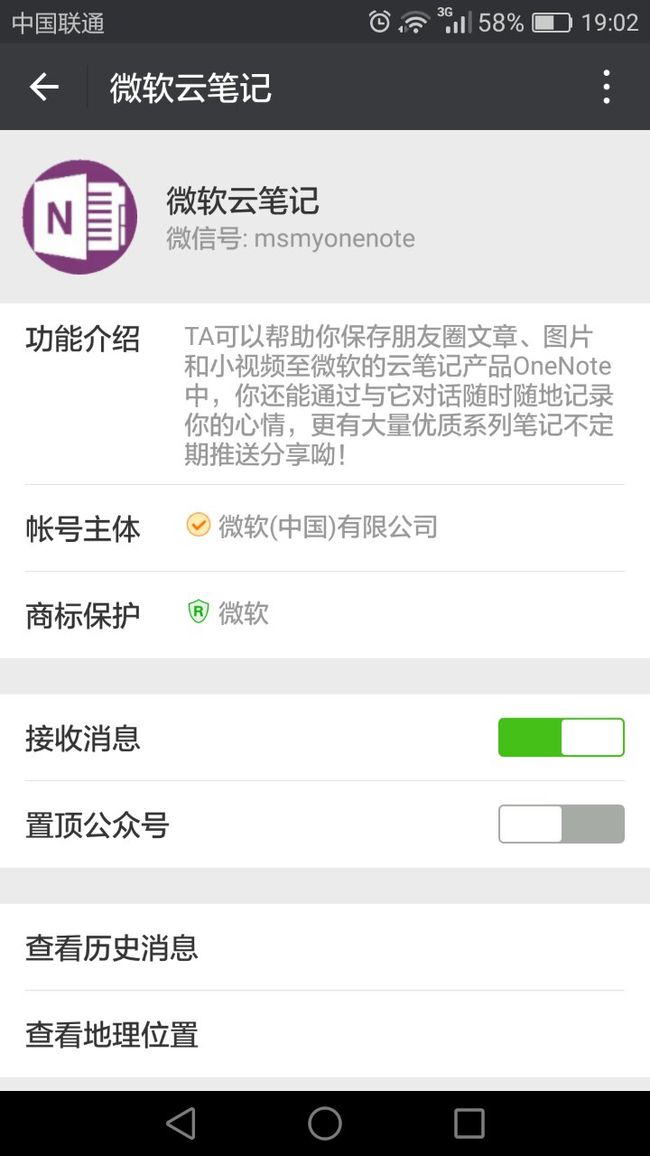Tap the 微软云笔记 OneNote avatar
Image resolution: width=650 pixels, height=1156 pixels.
click(80, 217)
